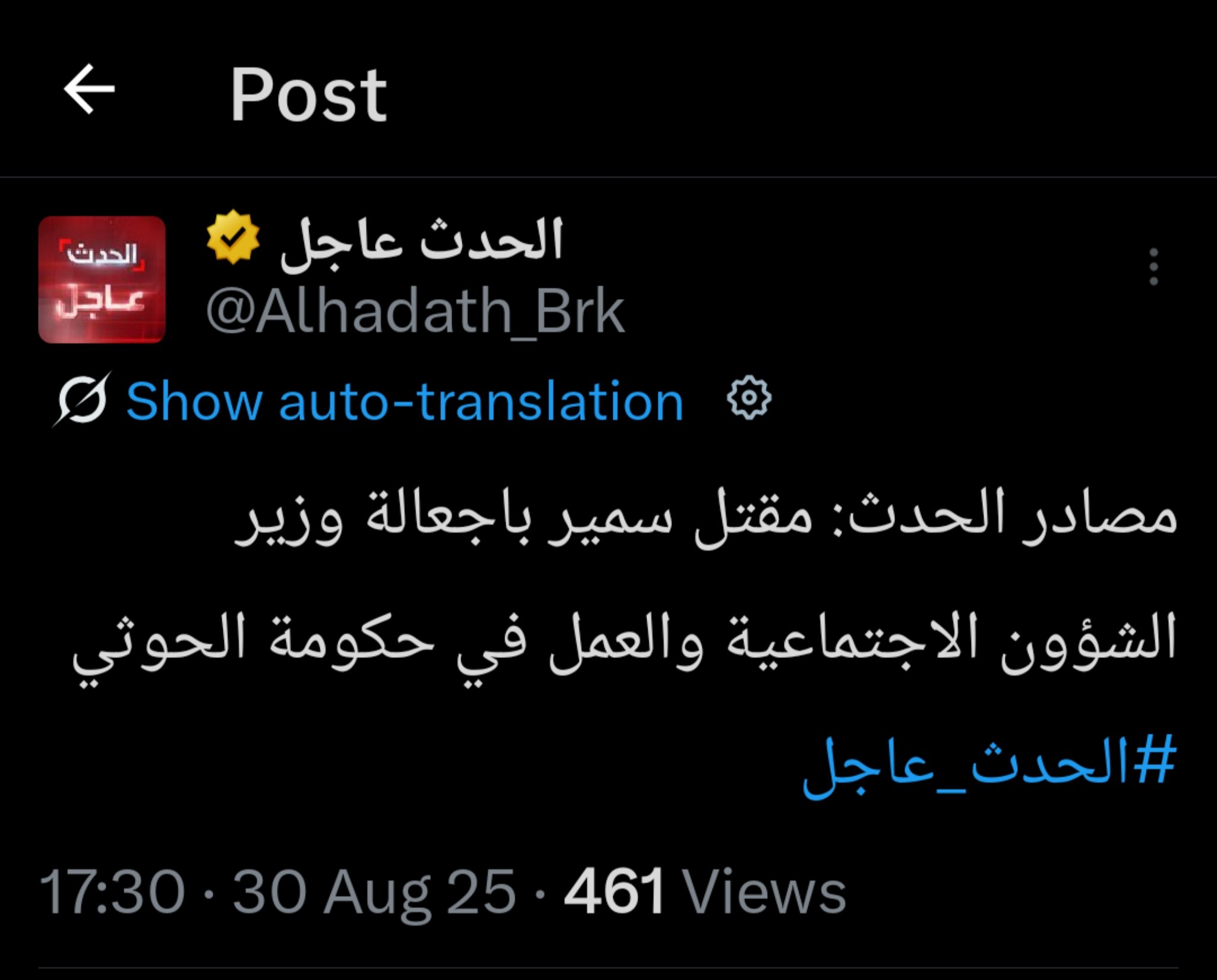The width and height of the screenshot is (1217, 980).
Task: Open the Alhadath_Brk profile picture
Action: click(102, 279)
